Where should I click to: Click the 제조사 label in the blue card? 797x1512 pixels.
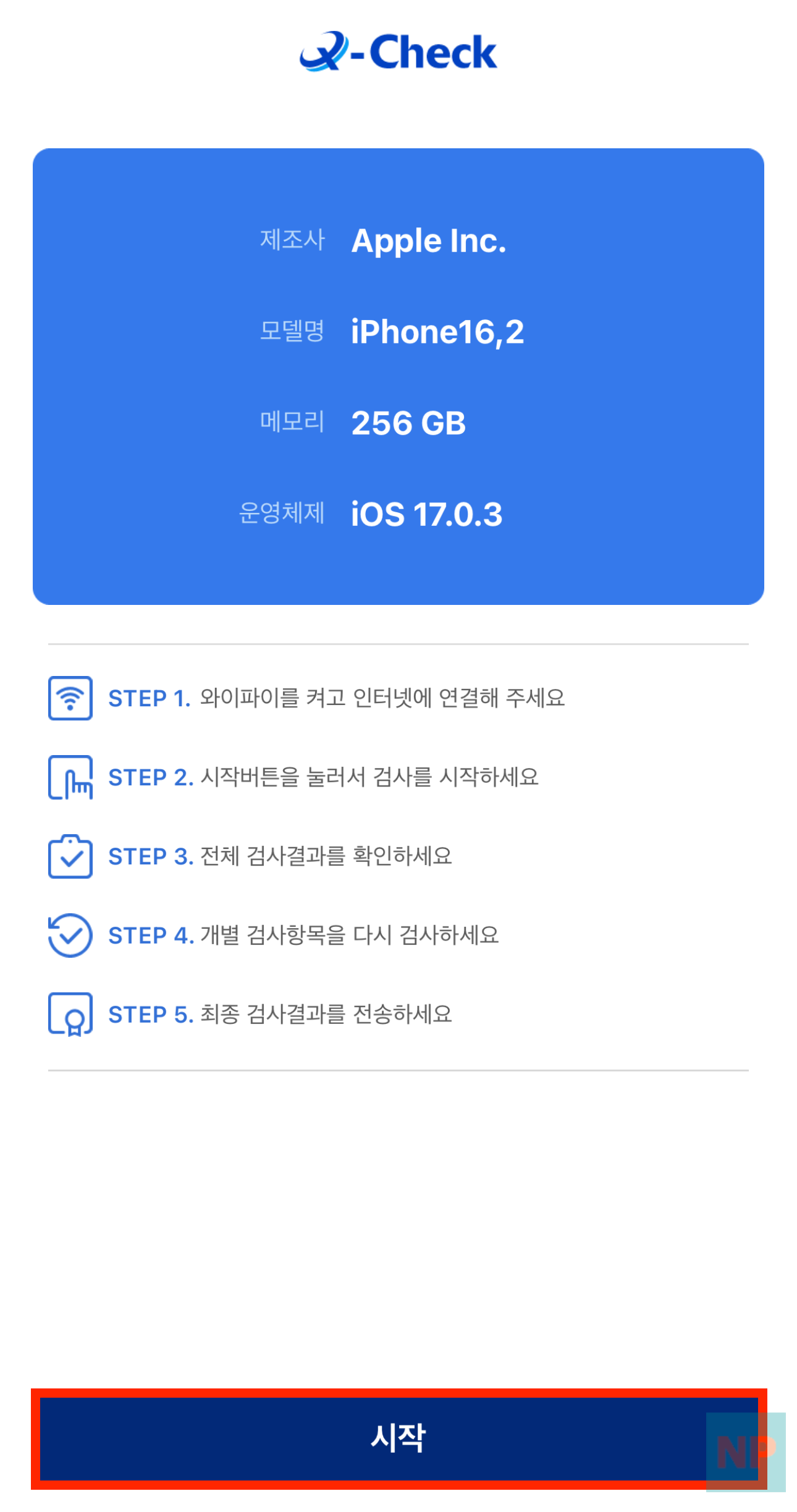click(x=293, y=240)
